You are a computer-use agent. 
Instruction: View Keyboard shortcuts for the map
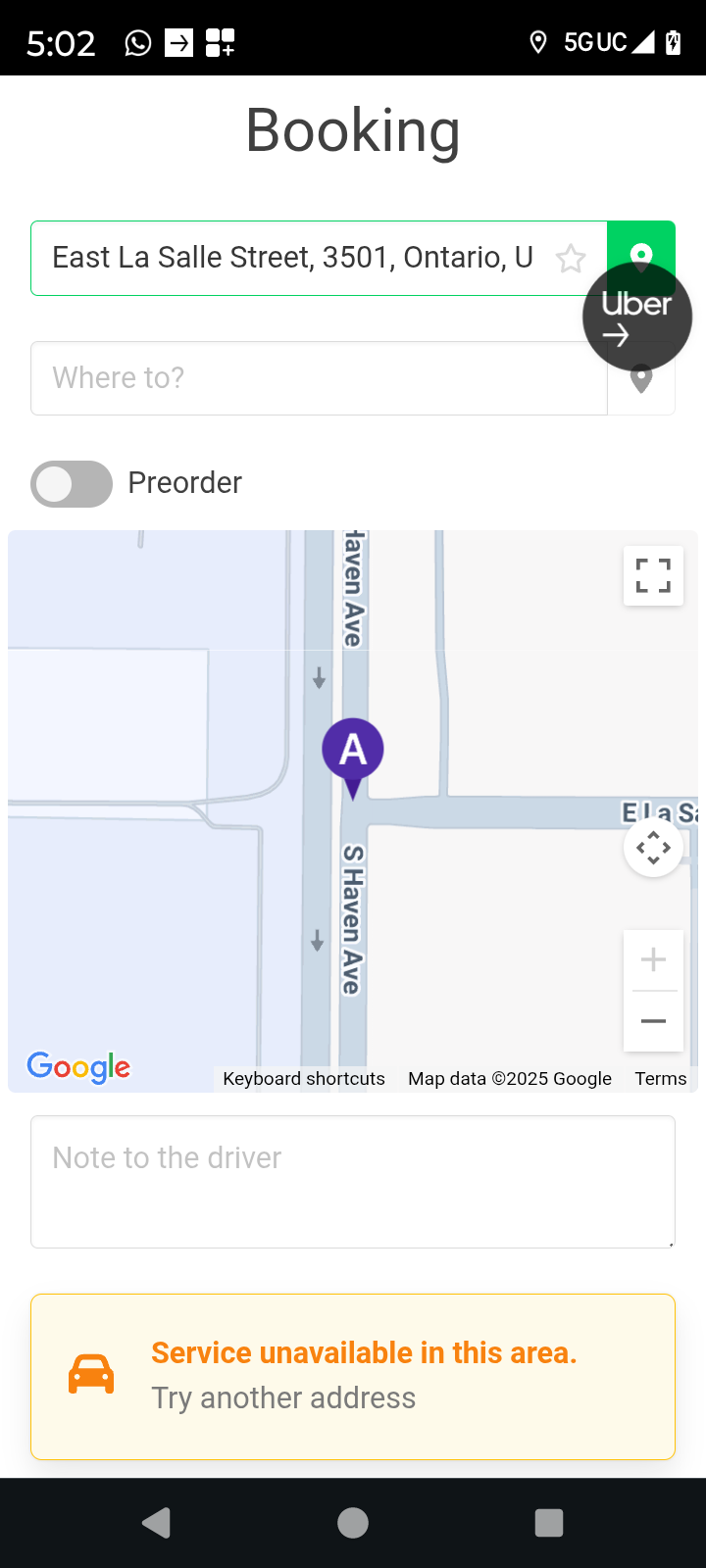(x=304, y=1079)
